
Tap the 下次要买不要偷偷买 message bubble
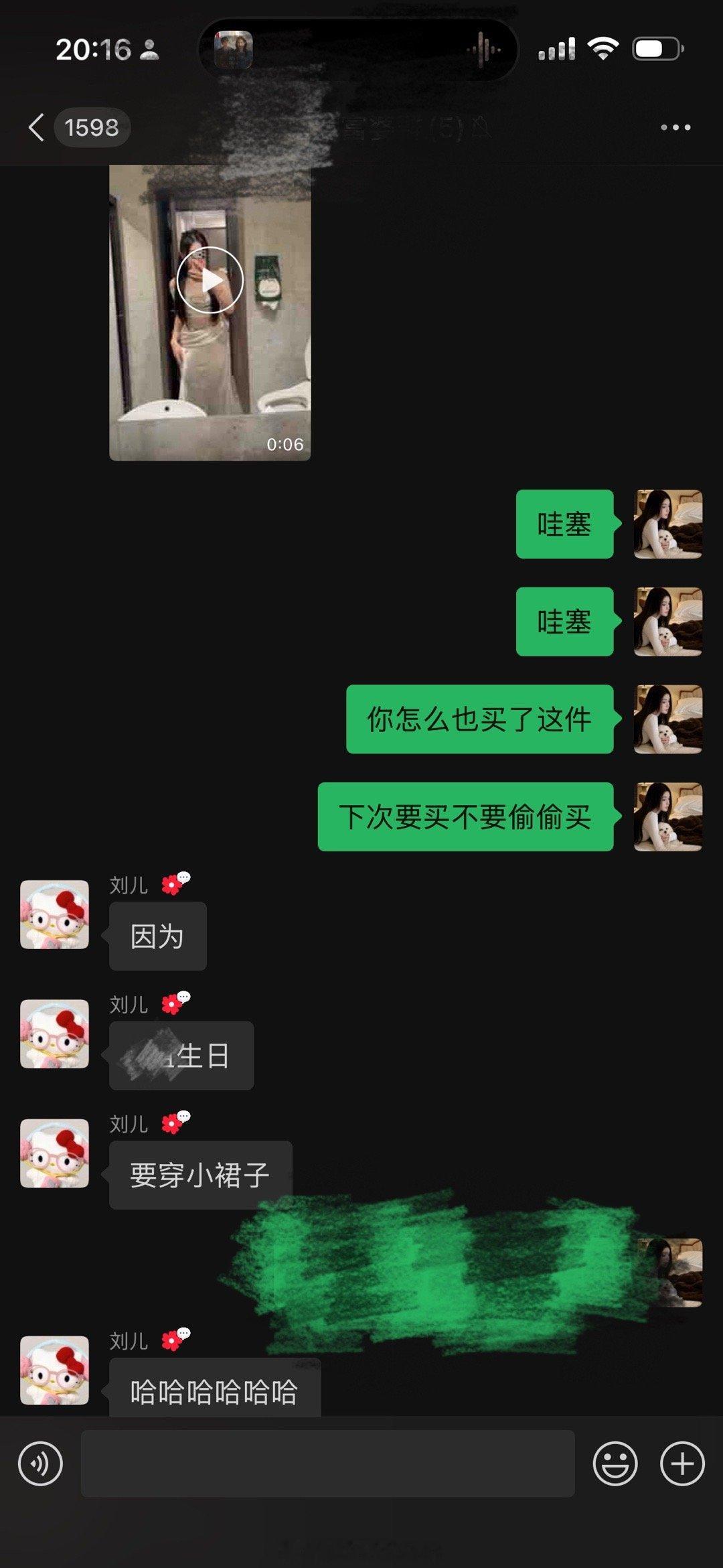[x=466, y=816]
